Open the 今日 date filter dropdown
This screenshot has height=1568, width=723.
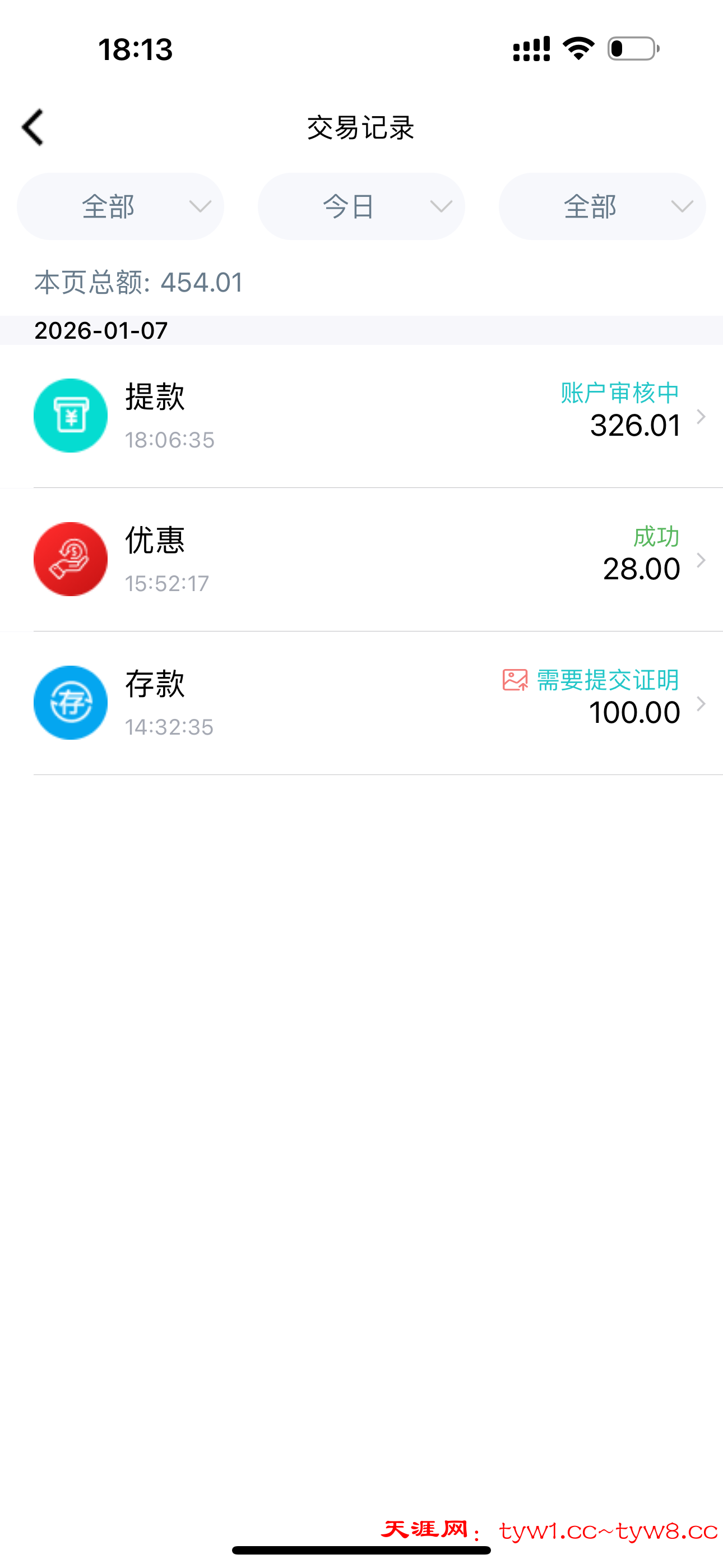(x=361, y=206)
